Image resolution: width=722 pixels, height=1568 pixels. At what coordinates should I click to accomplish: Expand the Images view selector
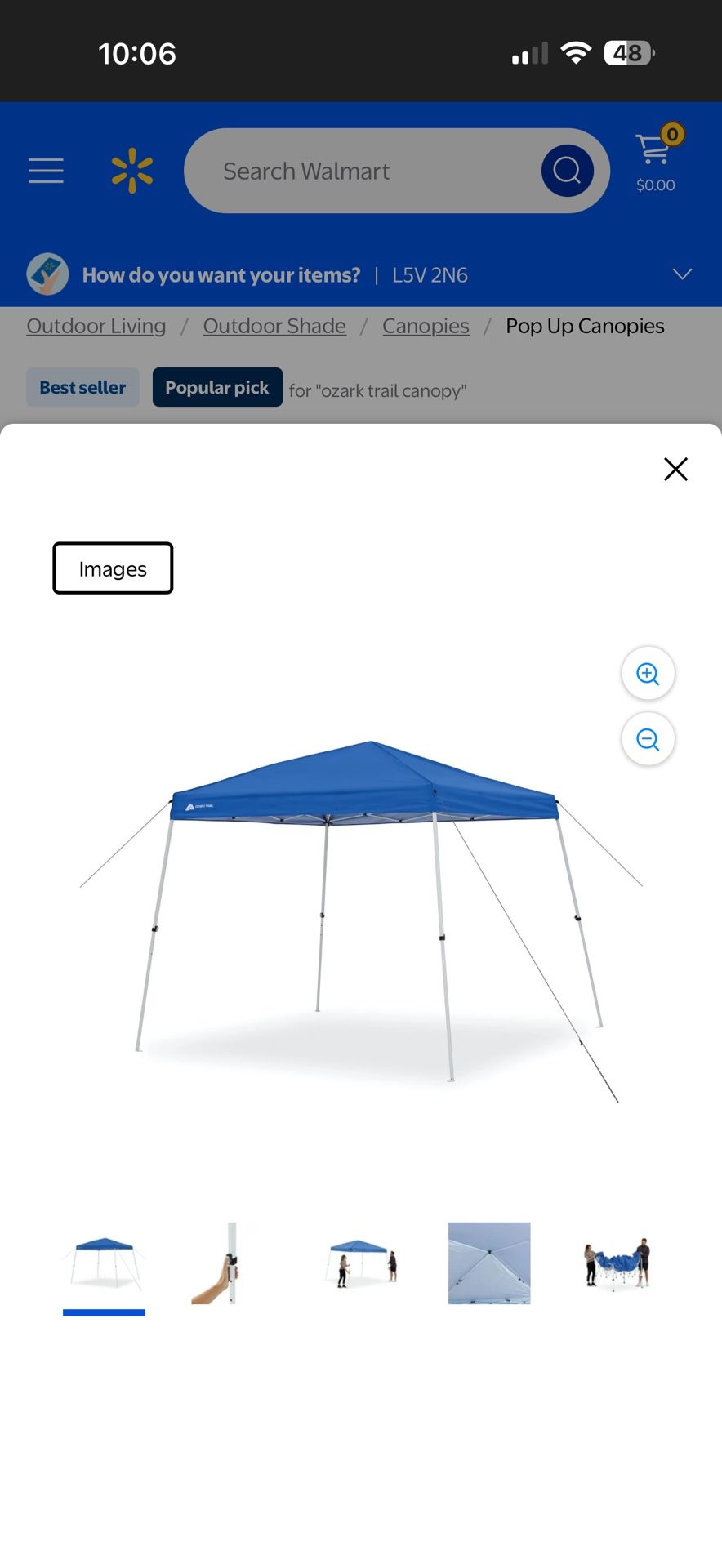[112, 568]
